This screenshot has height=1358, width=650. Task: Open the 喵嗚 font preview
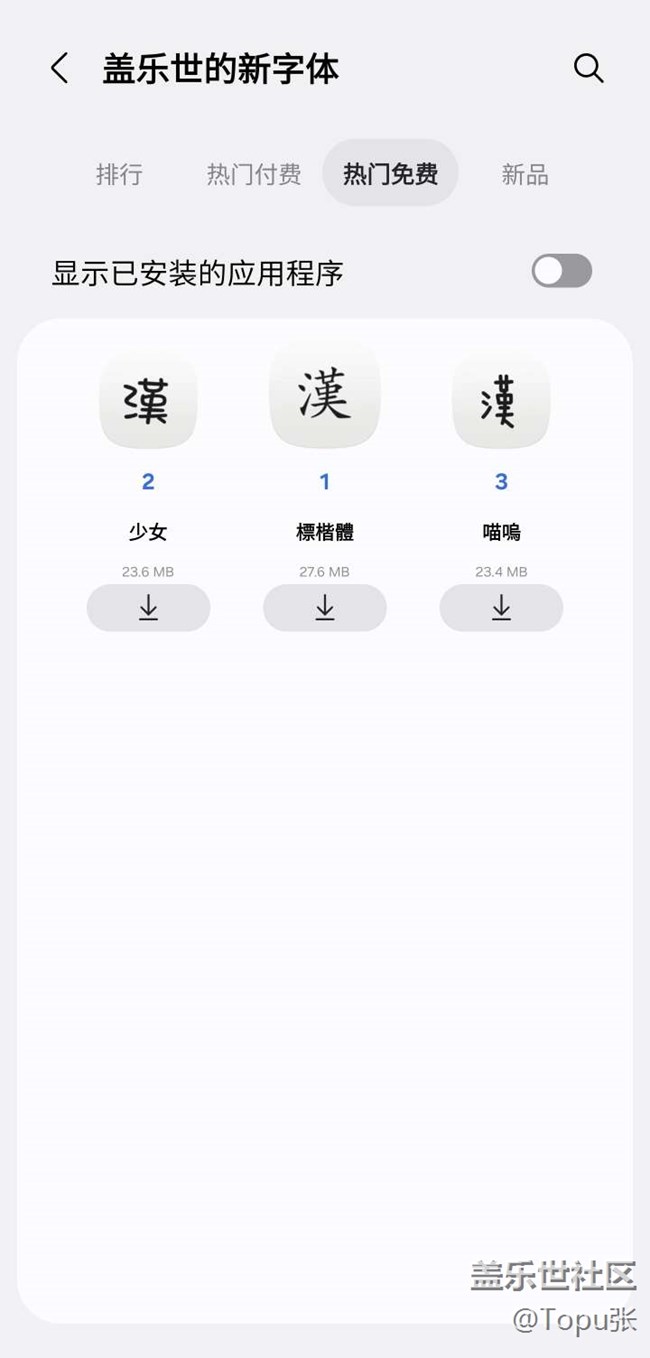point(501,401)
